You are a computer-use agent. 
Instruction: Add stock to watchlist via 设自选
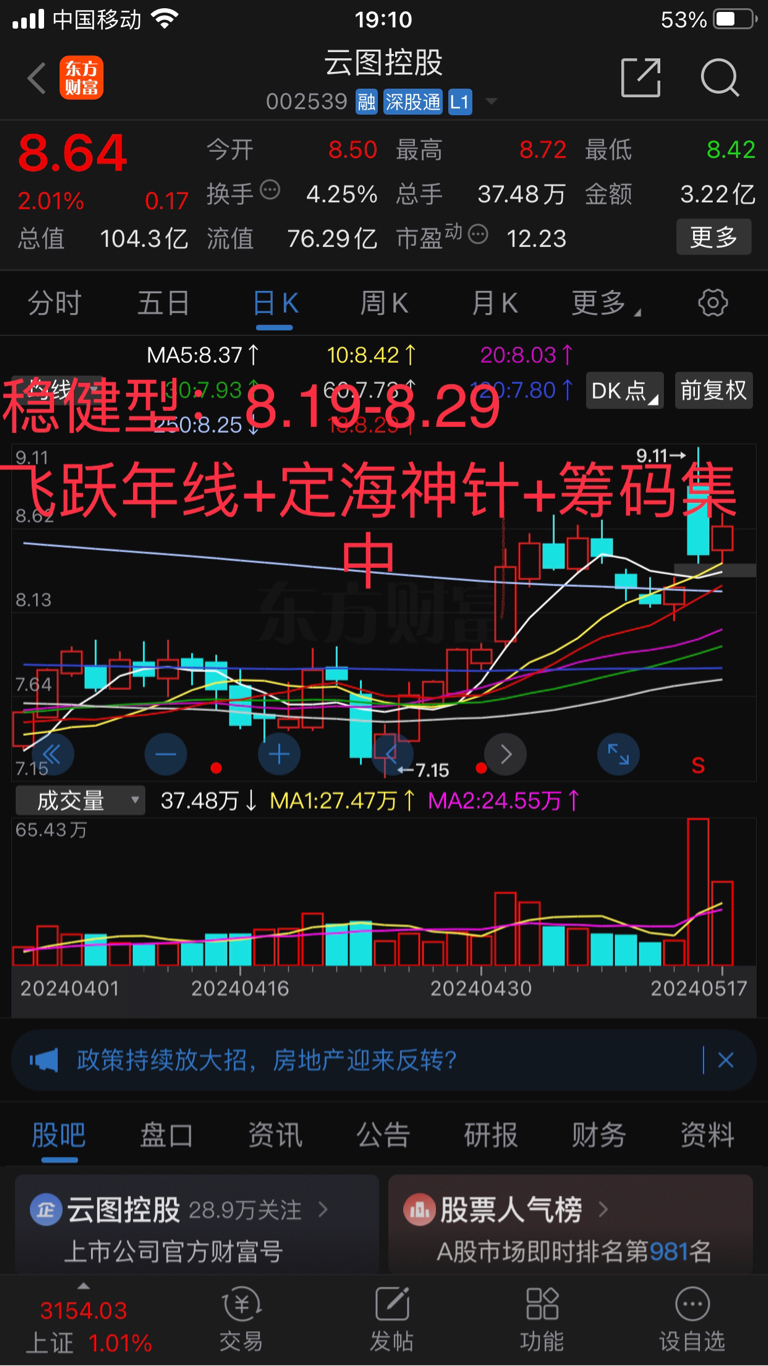[x=691, y=1310]
